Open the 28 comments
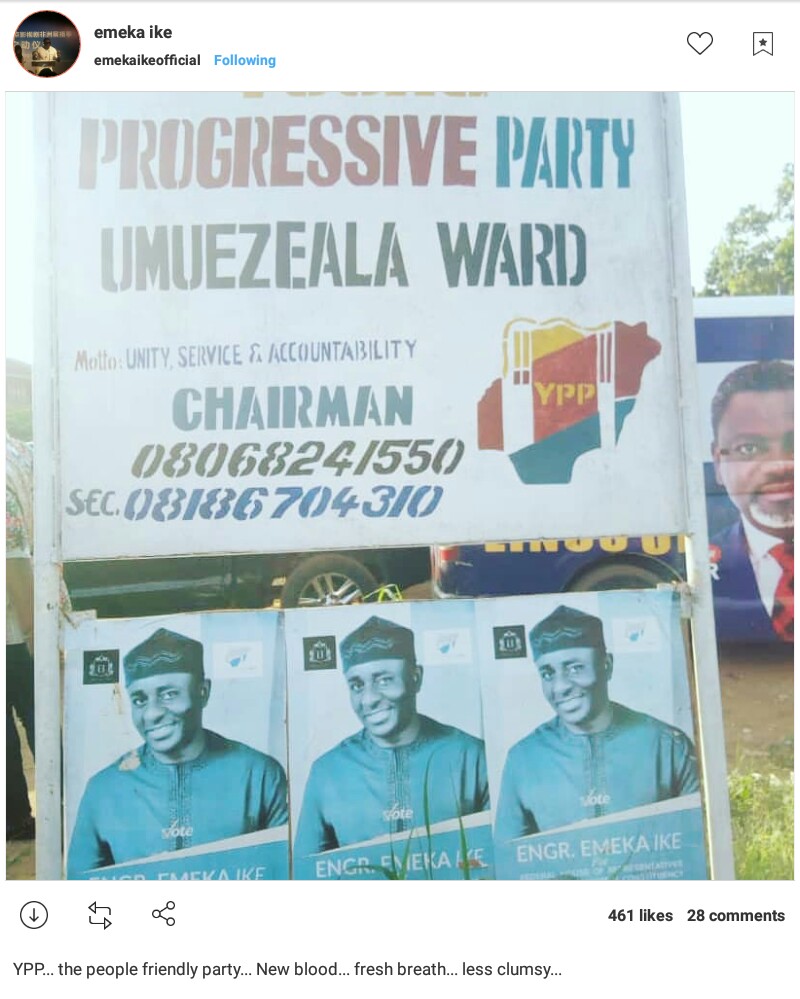 [x=735, y=915]
